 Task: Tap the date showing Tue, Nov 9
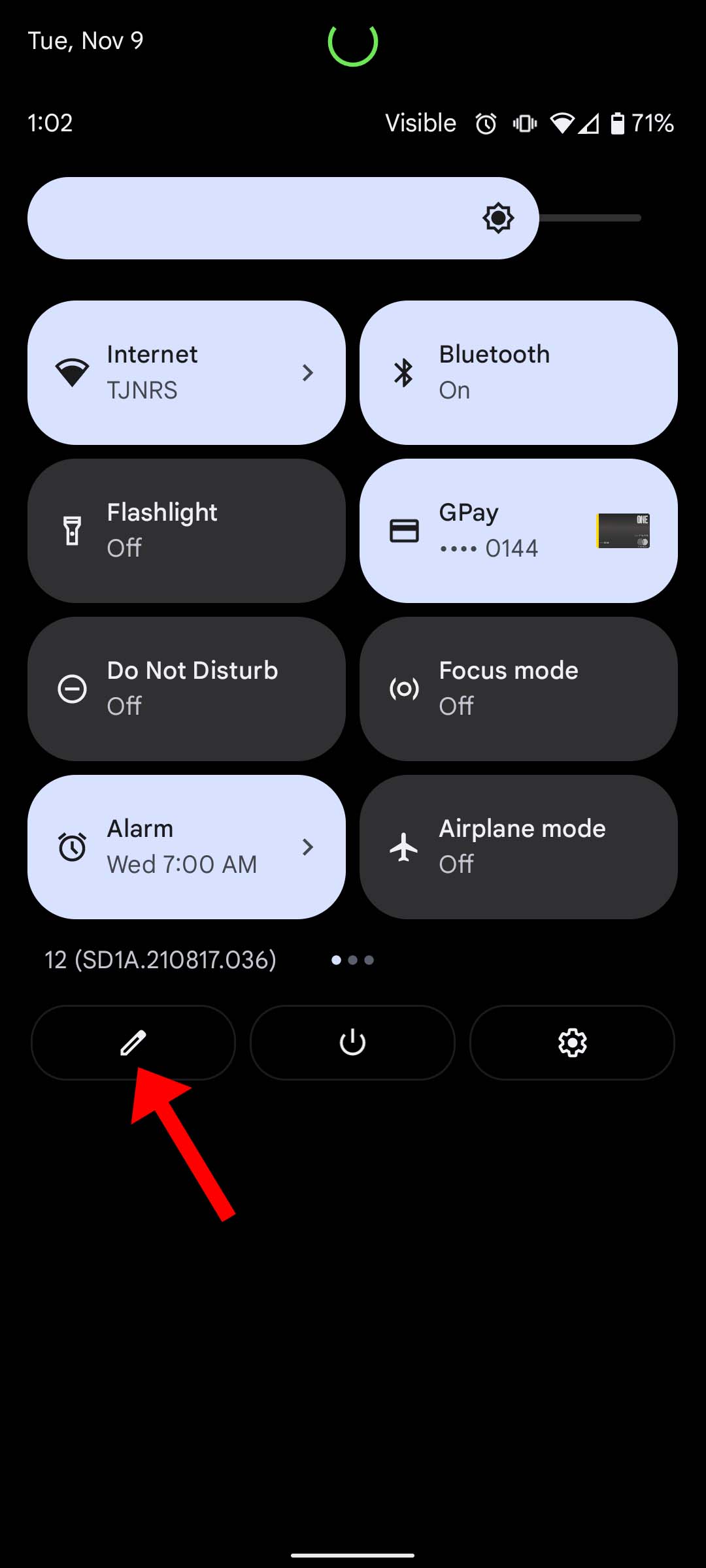(x=86, y=41)
